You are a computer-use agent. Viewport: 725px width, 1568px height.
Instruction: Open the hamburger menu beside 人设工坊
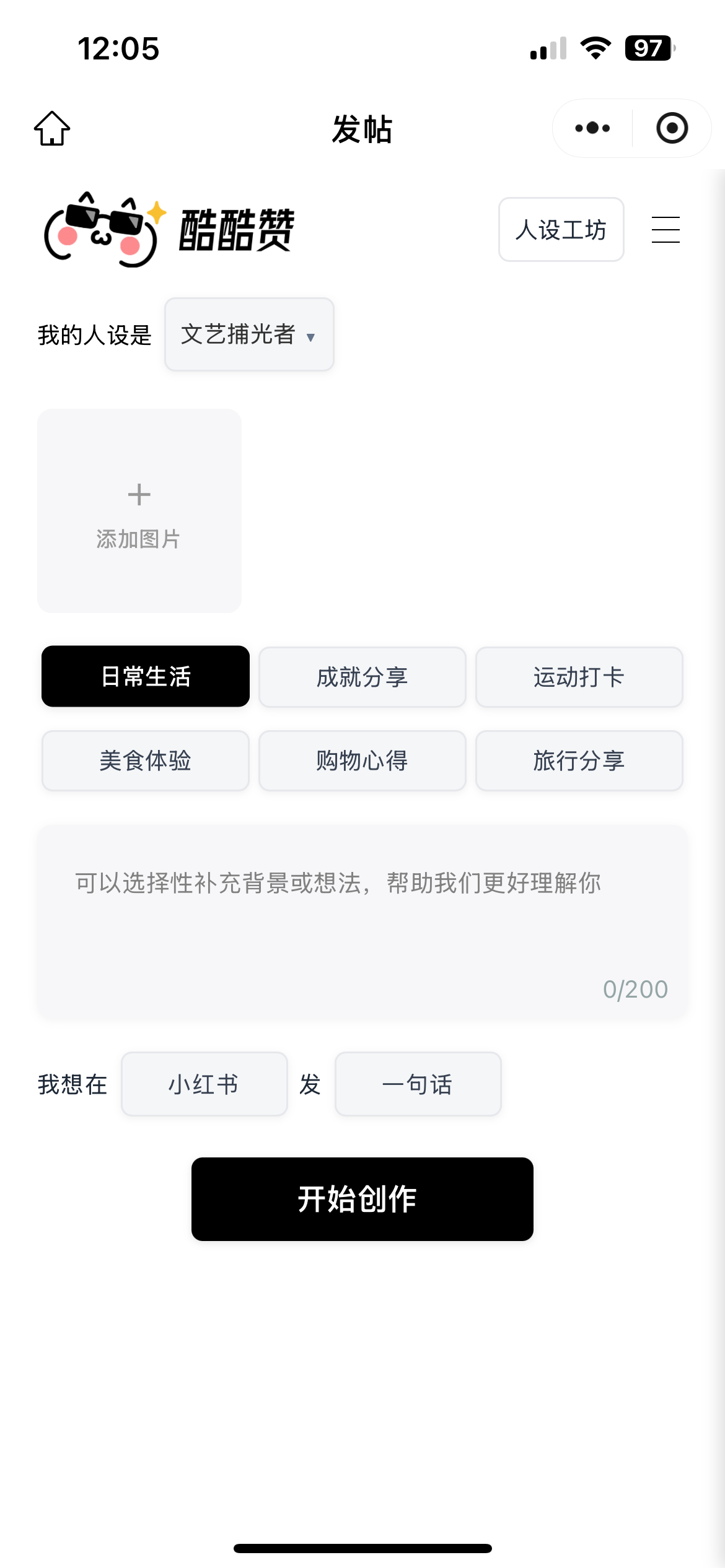click(x=666, y=230)
